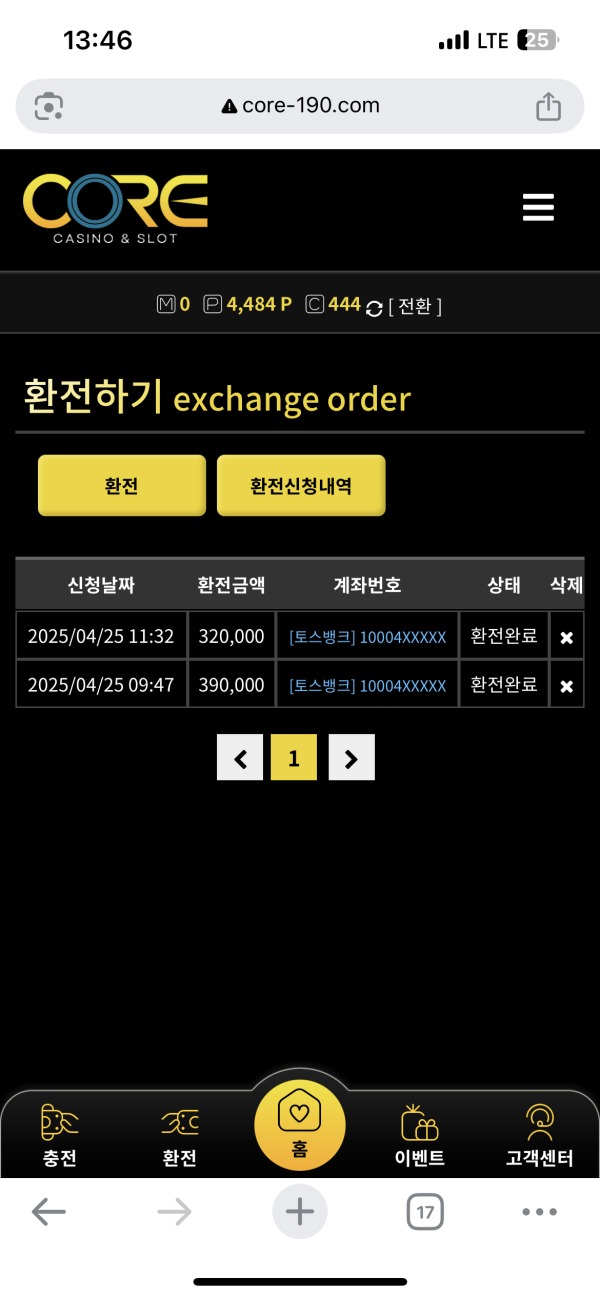Tap the core-190.com address bar

point(300,106)
